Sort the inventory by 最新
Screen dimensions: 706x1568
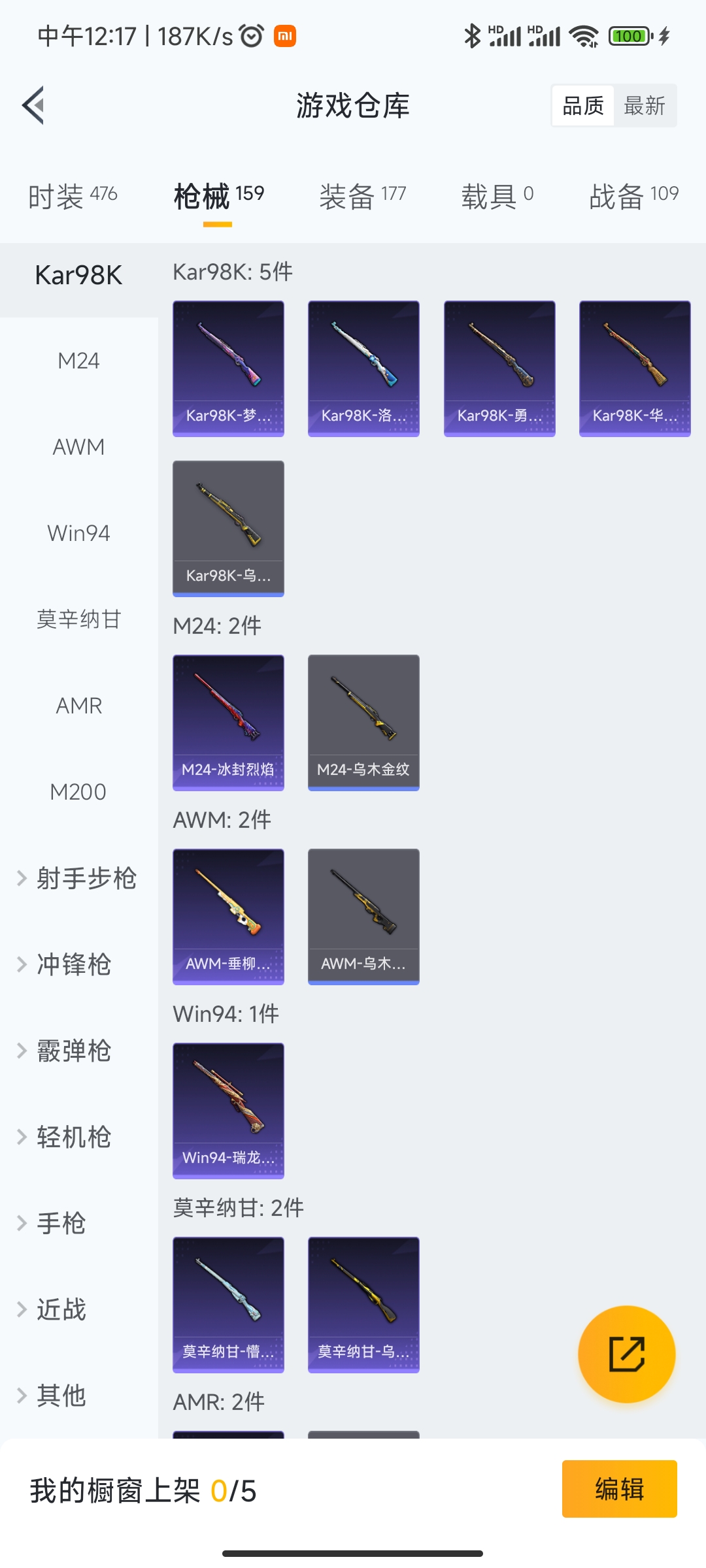point(645,106)
